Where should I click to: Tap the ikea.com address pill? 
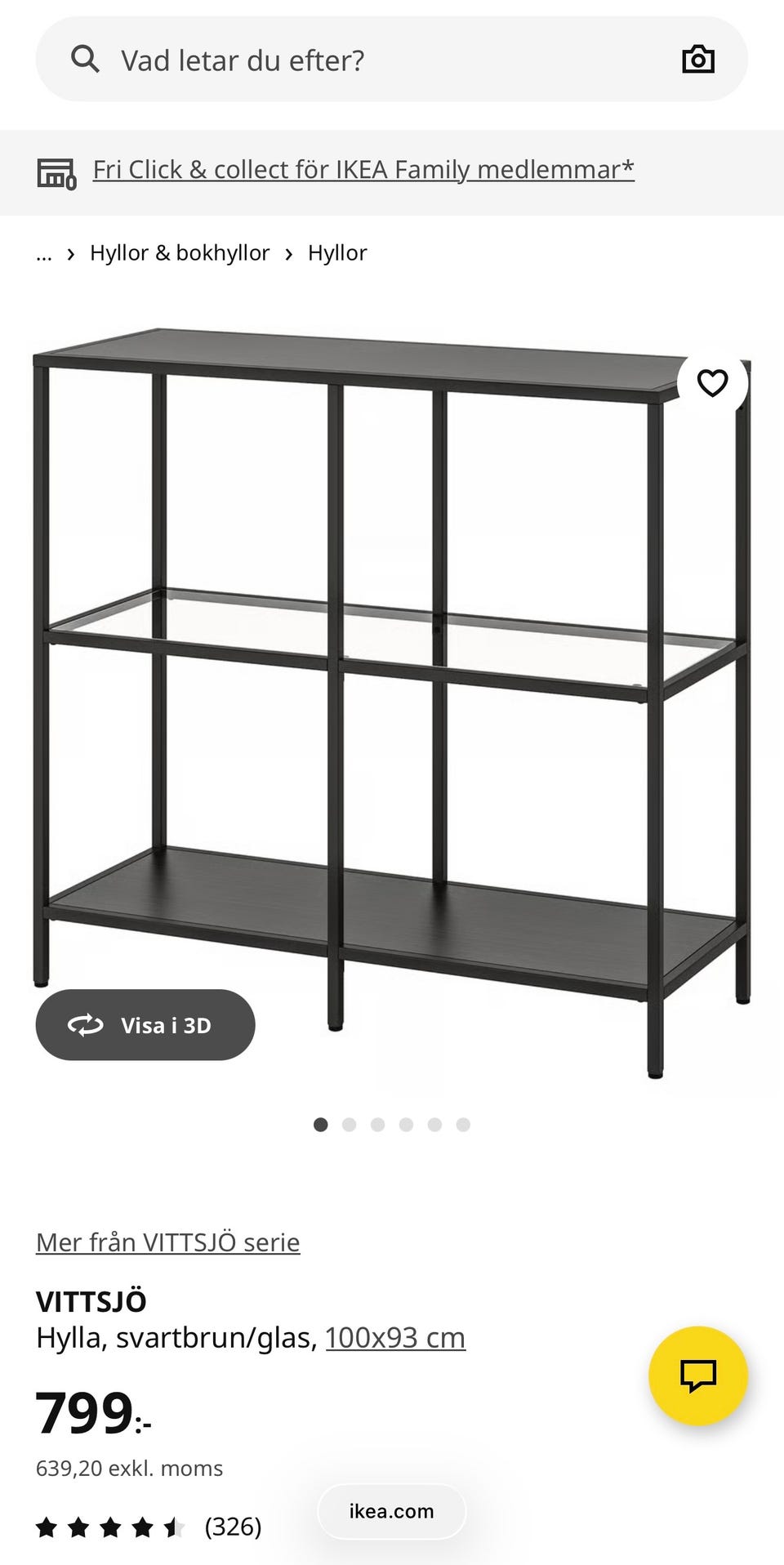pyautogui.click(x=392, y=1512)
